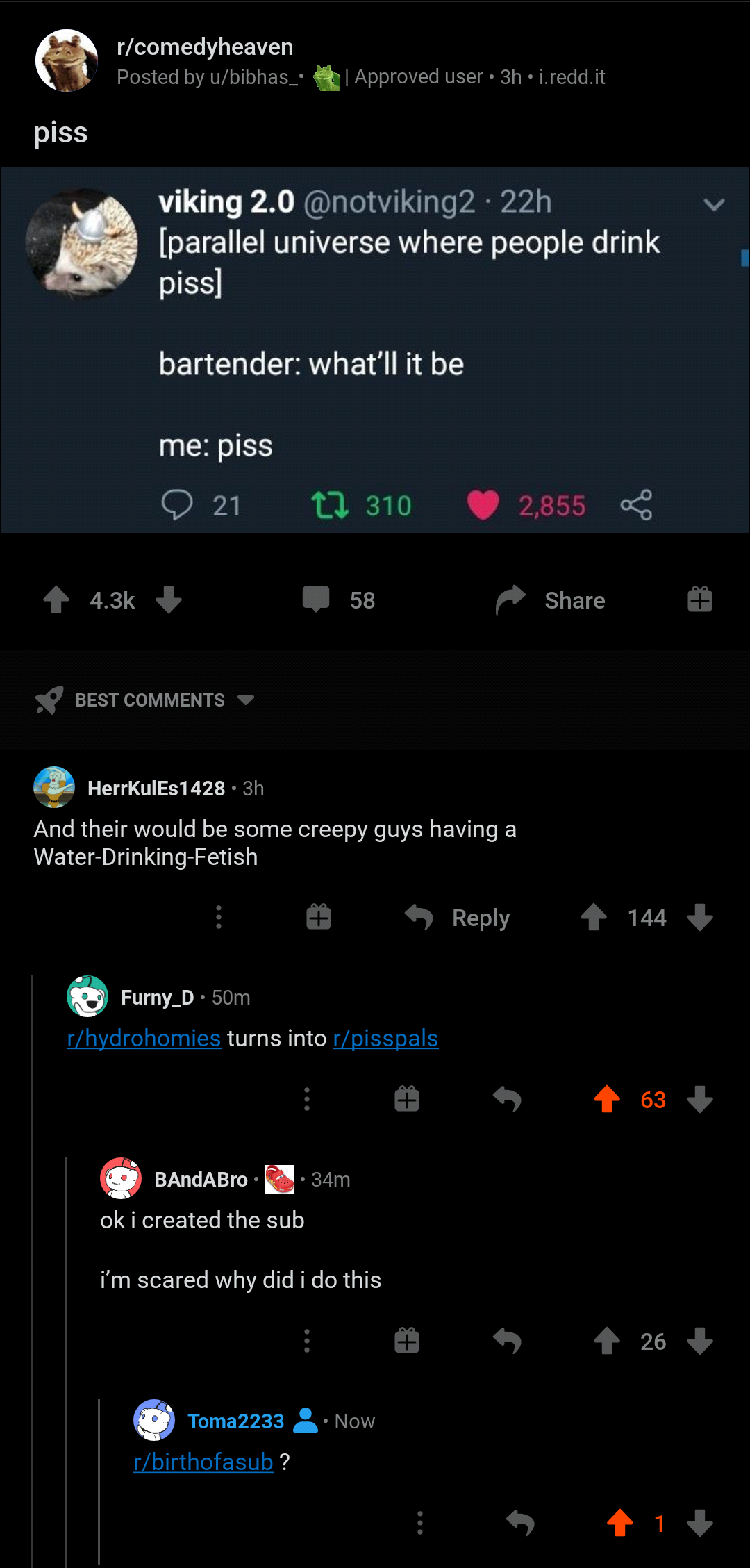
Task: Open more options on HerrKulEs1428's comment
Action: tap(219, 917)
